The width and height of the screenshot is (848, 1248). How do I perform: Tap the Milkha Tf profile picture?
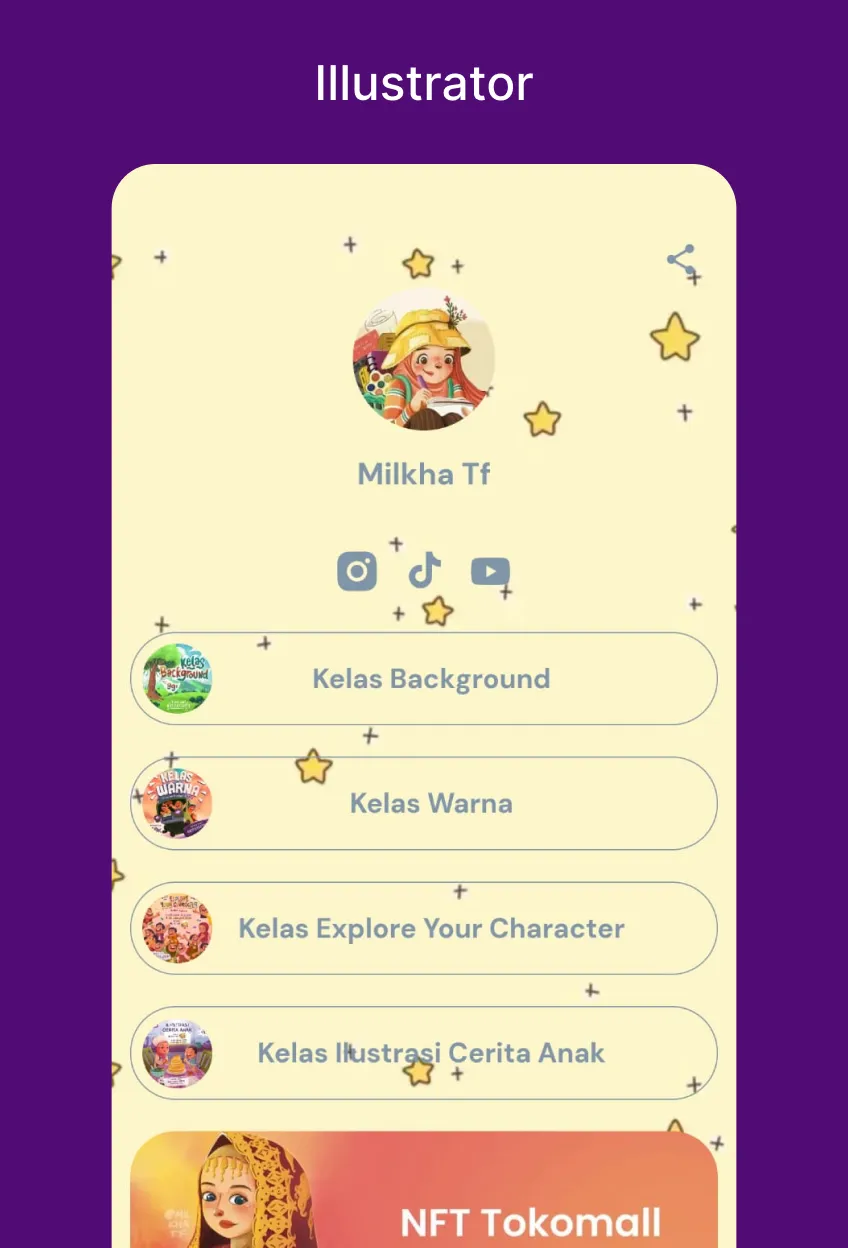(x=424, y=361)
